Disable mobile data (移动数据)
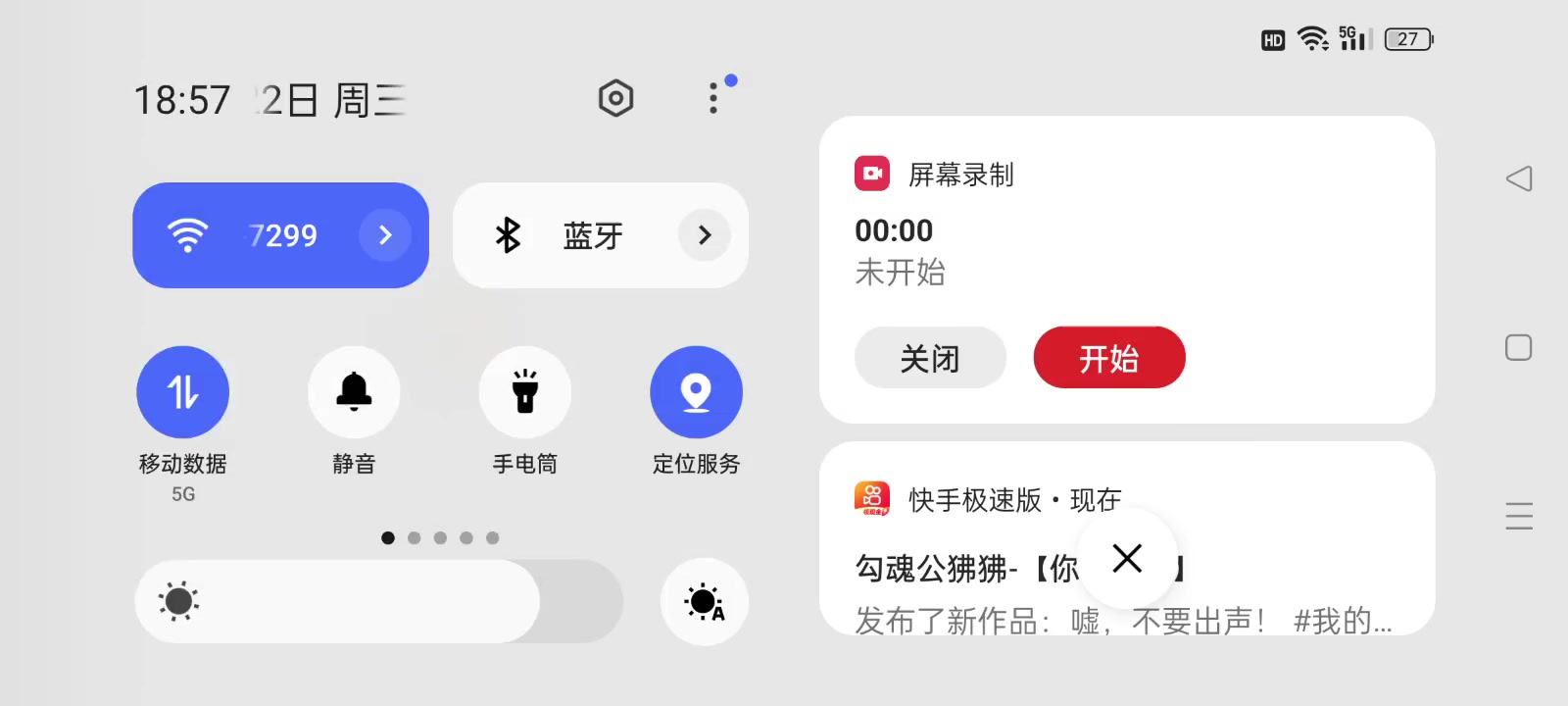Viewport: 1568px width, 706px height. 183,392
